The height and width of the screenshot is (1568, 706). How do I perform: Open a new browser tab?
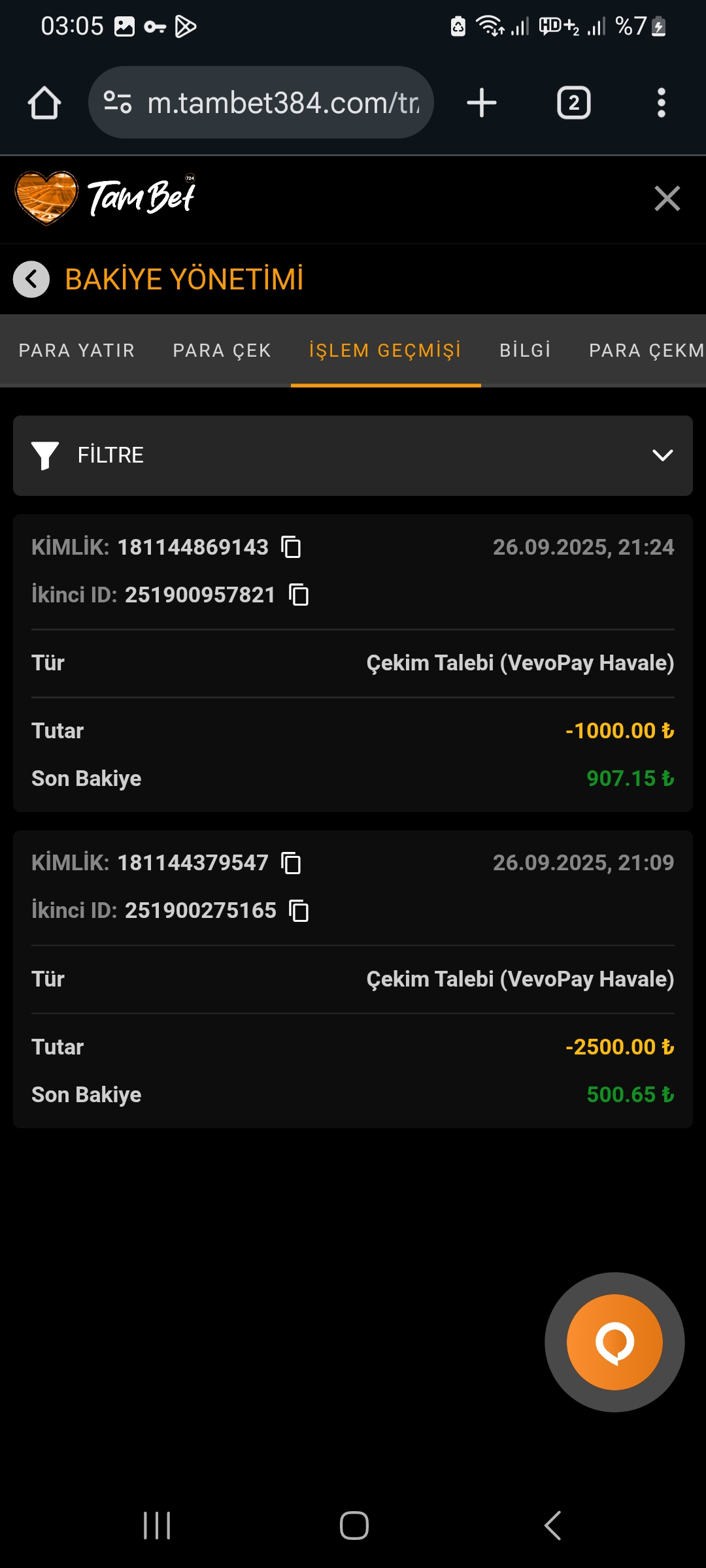click(x=482, y=103)
